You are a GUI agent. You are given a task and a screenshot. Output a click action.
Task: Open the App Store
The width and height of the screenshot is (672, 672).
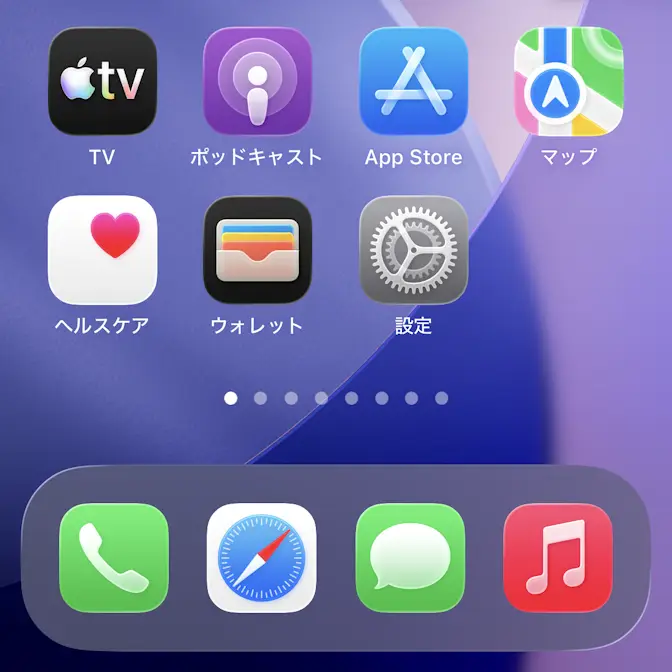413,81
